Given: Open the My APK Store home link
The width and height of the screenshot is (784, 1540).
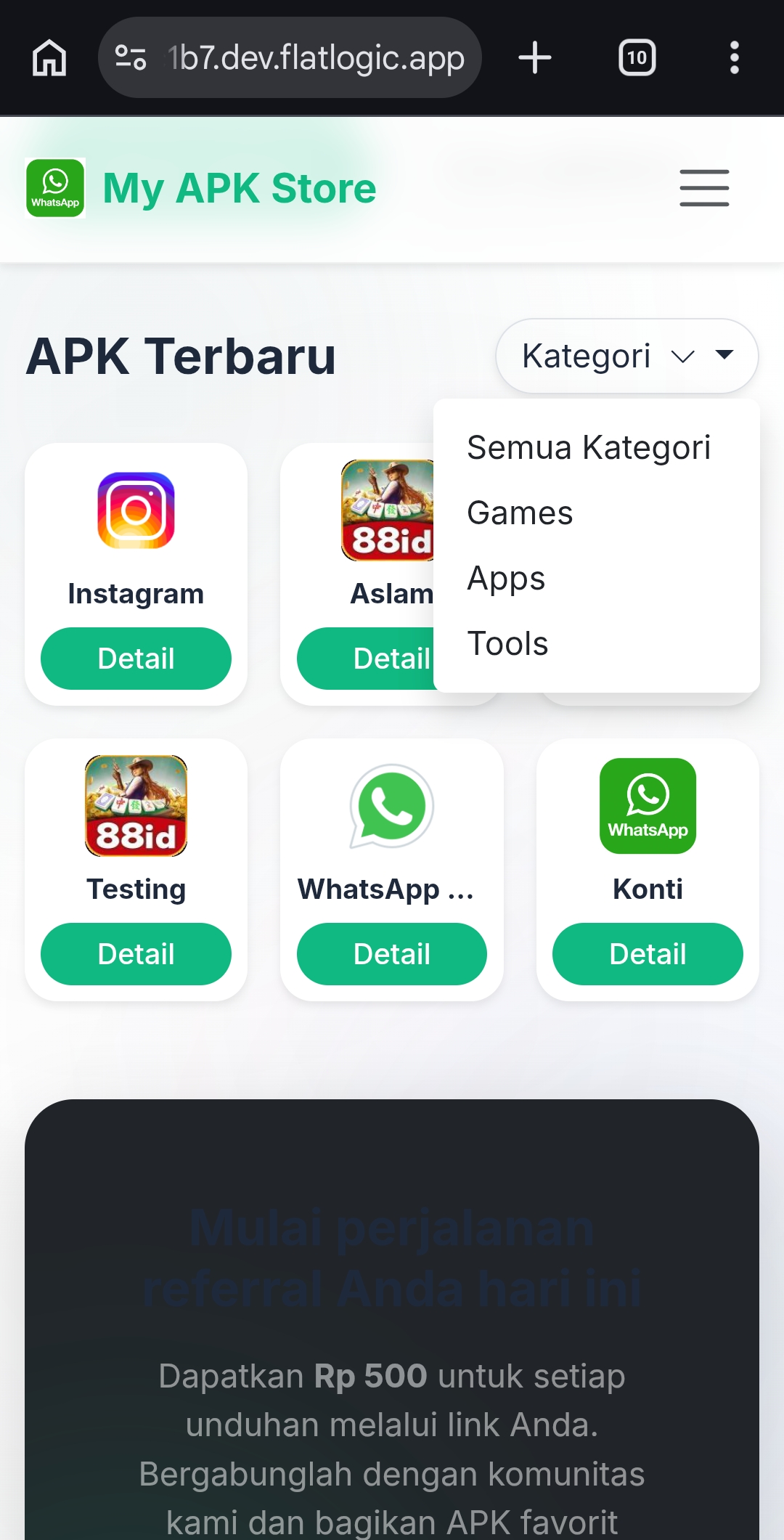Looking at the screenshot, I should click(x=202, y=188).
